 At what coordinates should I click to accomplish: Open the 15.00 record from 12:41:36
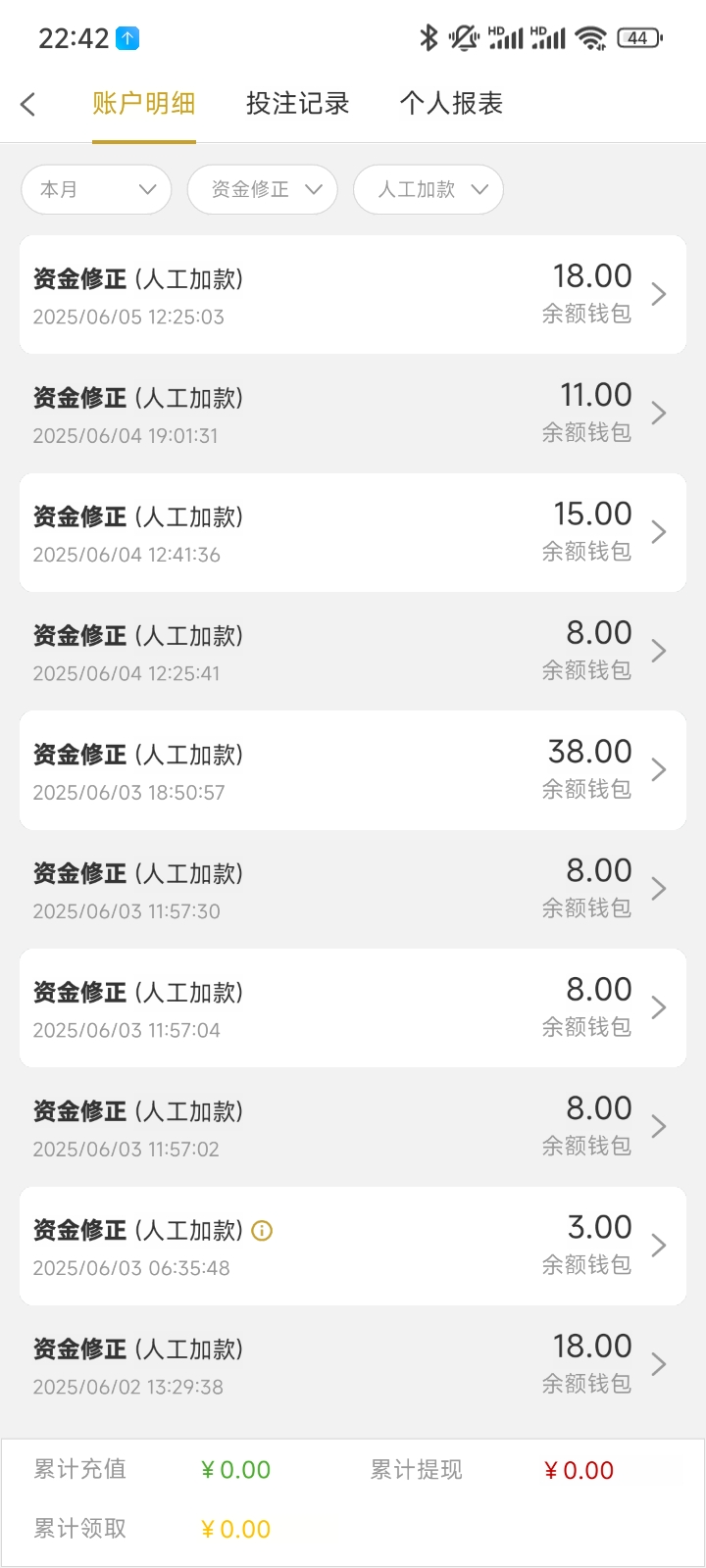(x=353, y=532)
